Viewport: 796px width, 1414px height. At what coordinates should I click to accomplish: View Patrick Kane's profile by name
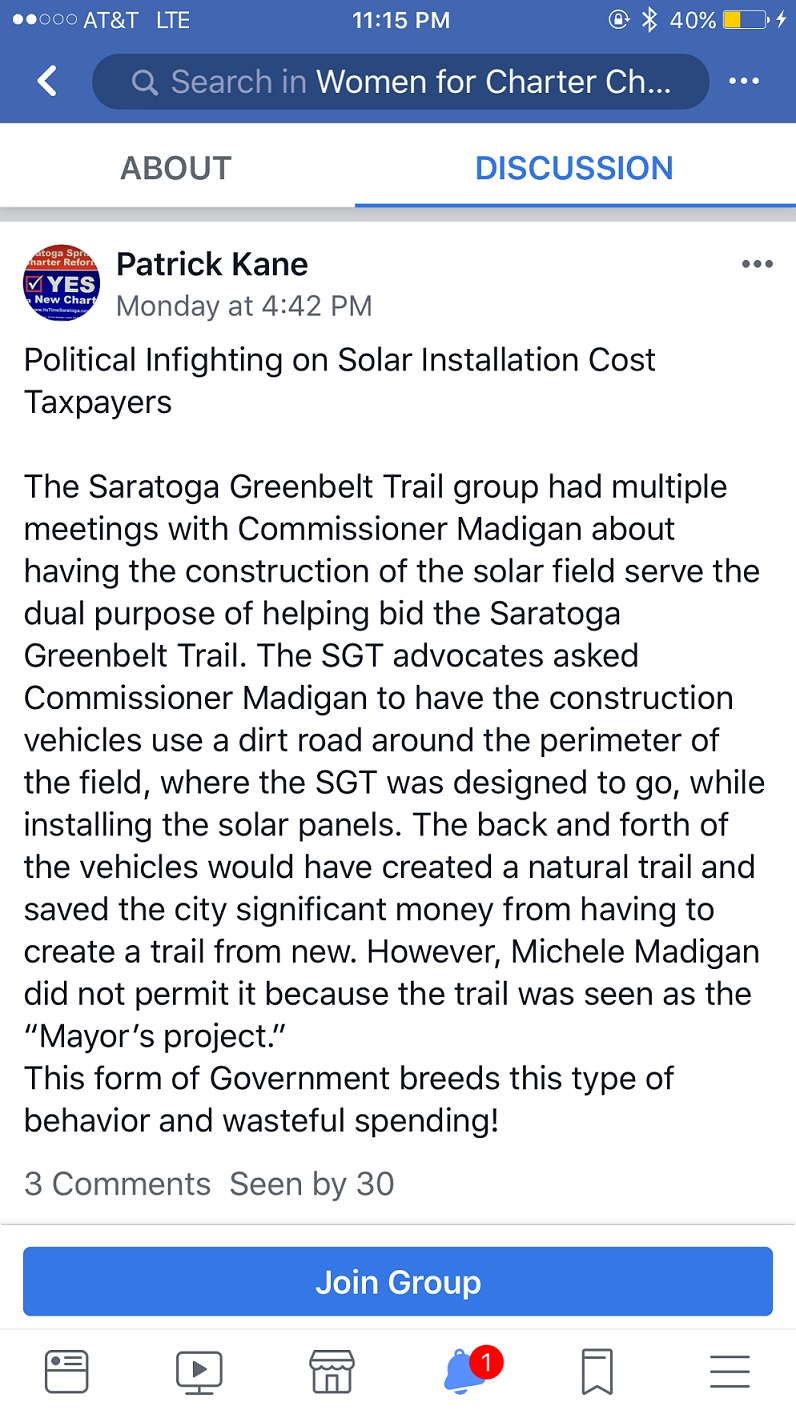[212, 264]
